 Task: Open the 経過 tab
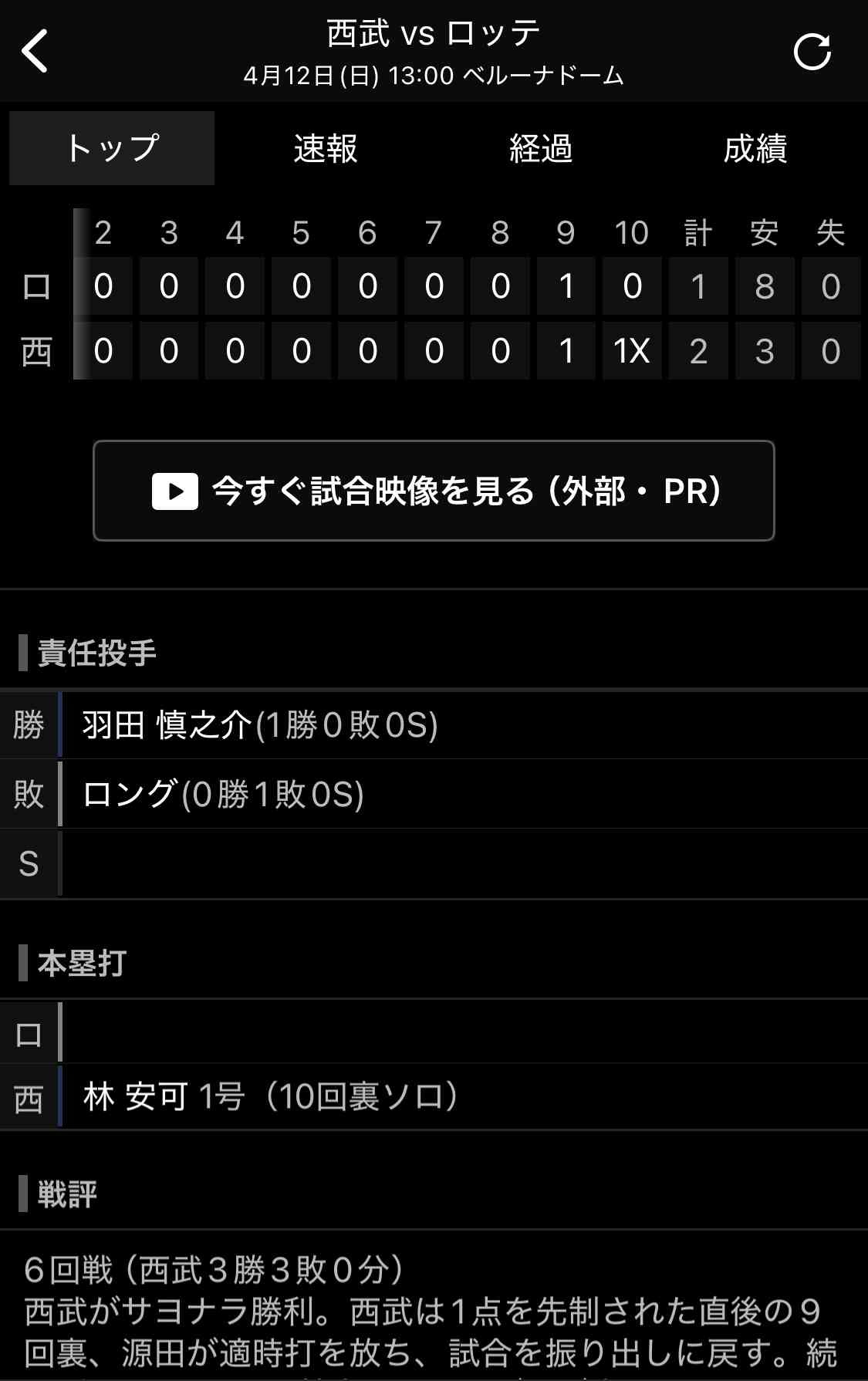541,148
